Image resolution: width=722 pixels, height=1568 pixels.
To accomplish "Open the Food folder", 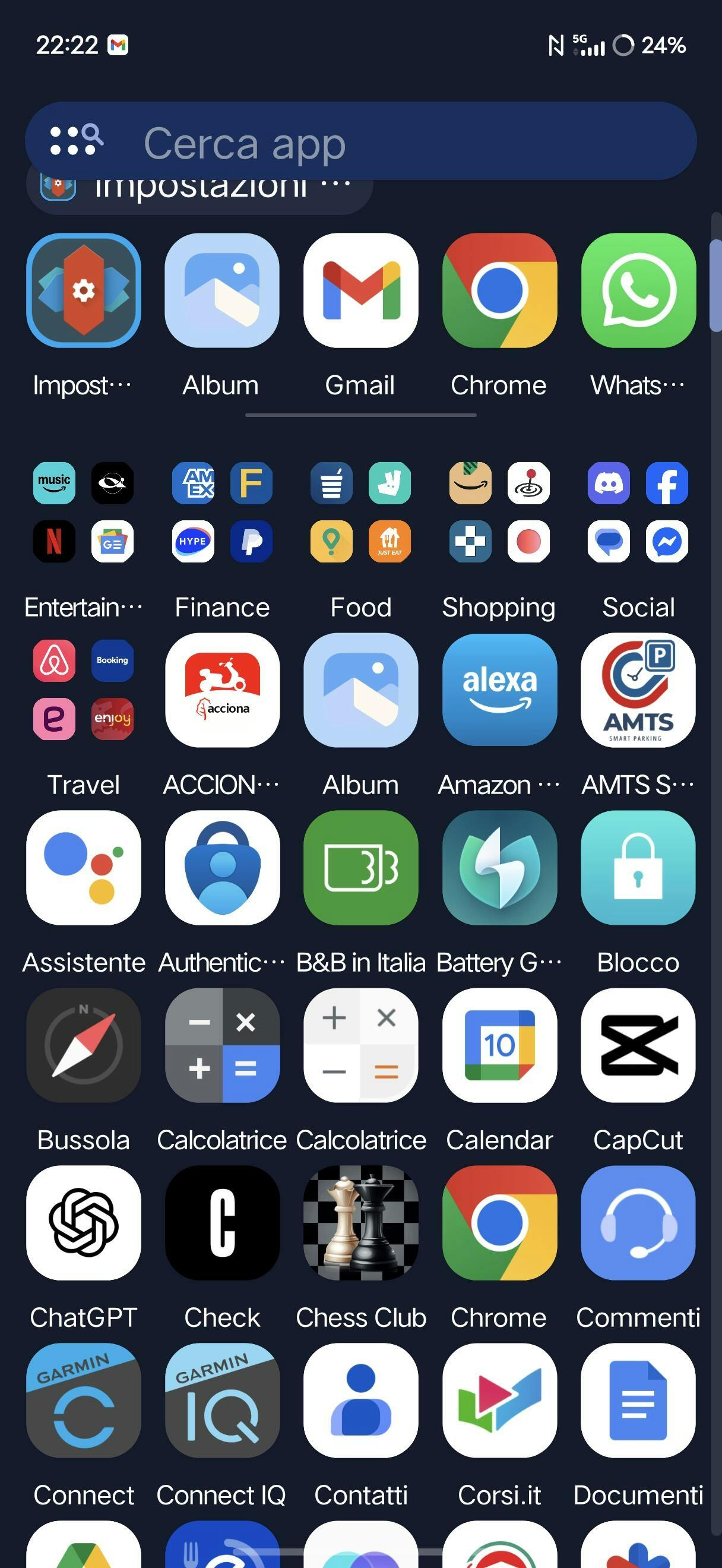I will (360, 512).
